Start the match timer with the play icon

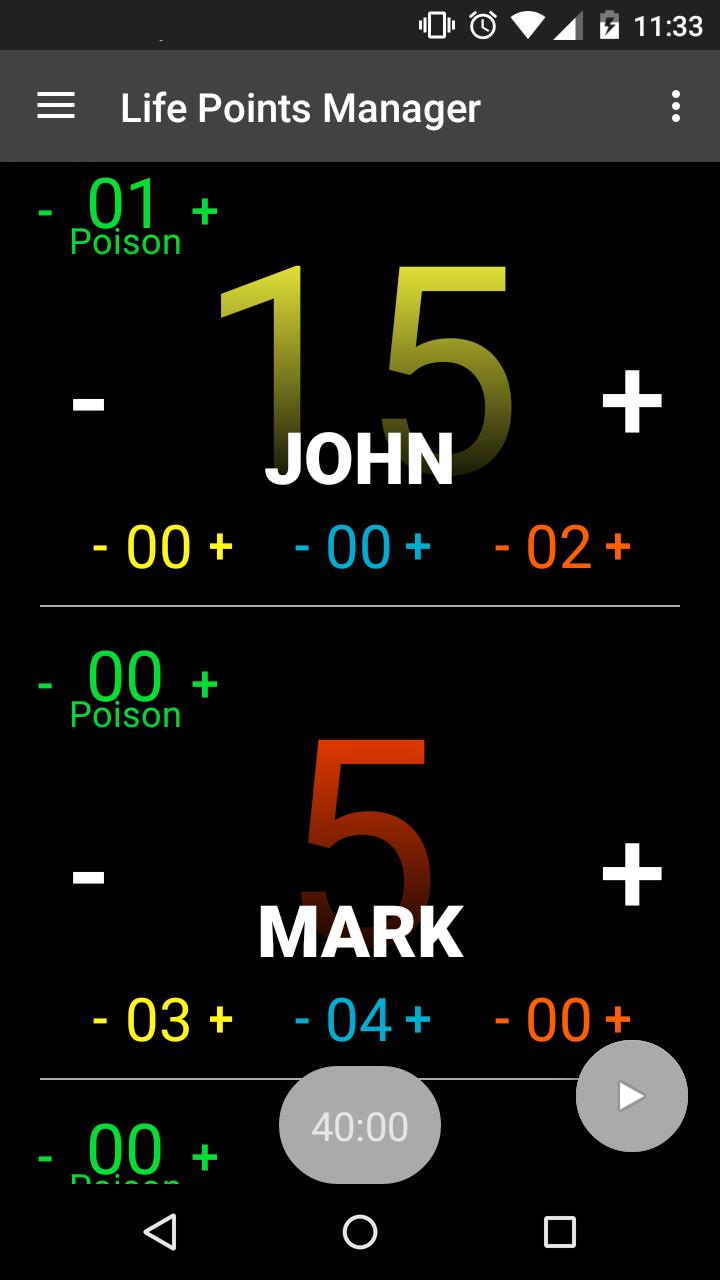631,1096
